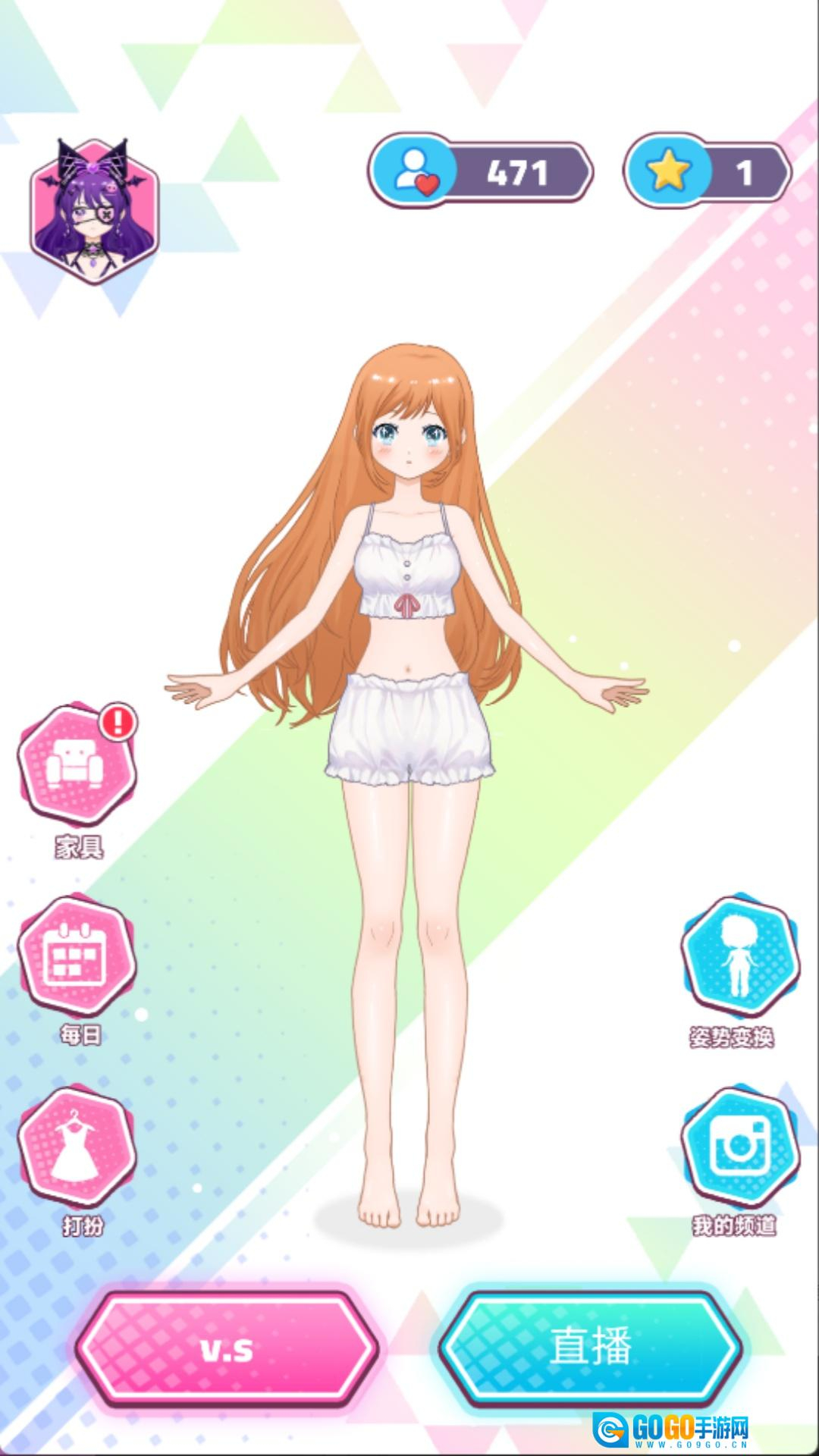Open the purple-haired avatar profile
Image resolution: width=819 pixels, height=1456 pixels.
pos(93,212)
